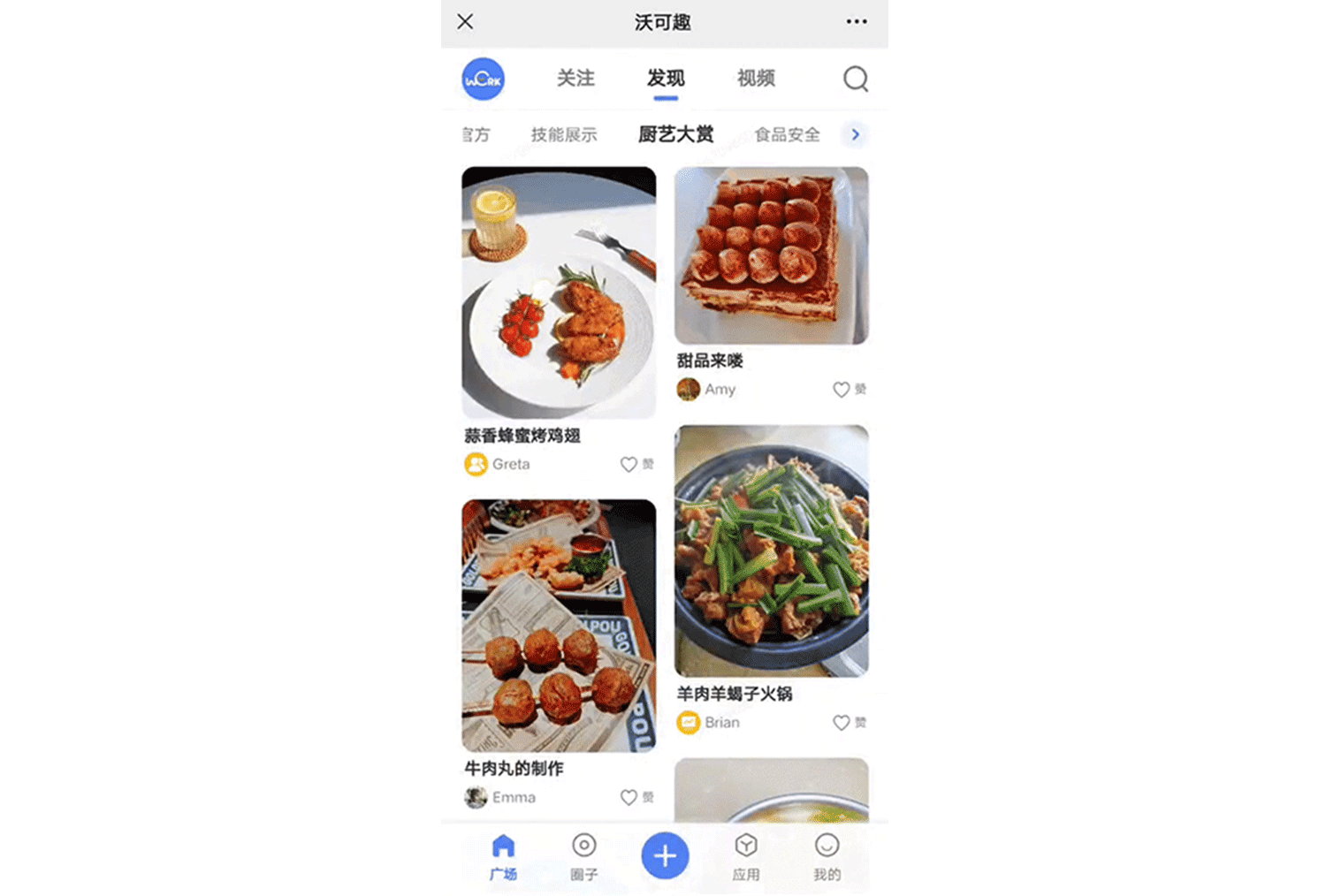Screen dimensions: 1326x896
Task: Like Greta's 蒜香蜂蜜烤鸡翅 post
Action: point(629,465)
